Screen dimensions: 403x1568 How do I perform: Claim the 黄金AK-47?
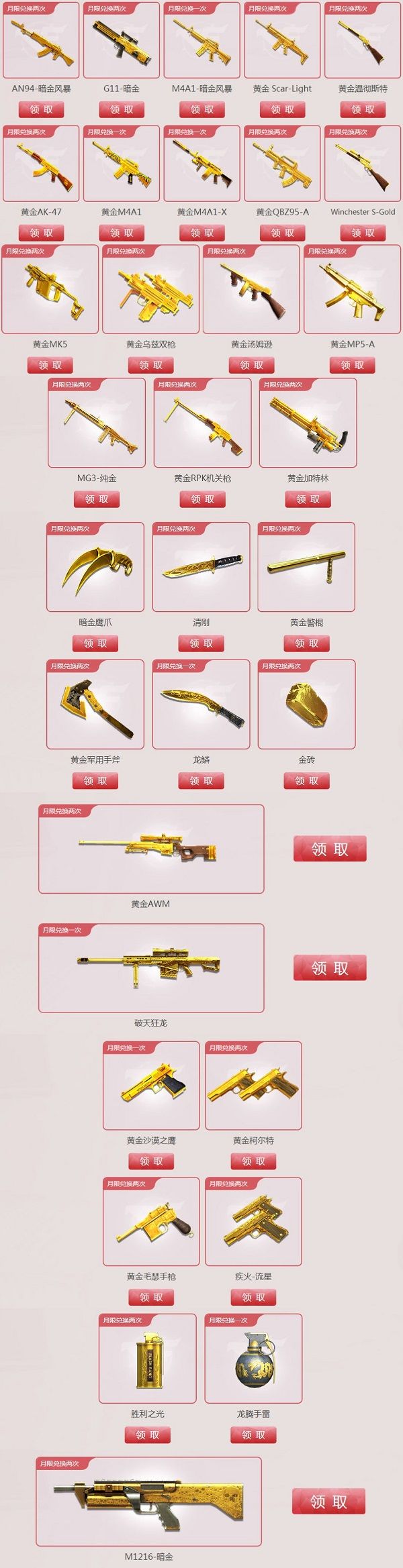pos(41,233)
